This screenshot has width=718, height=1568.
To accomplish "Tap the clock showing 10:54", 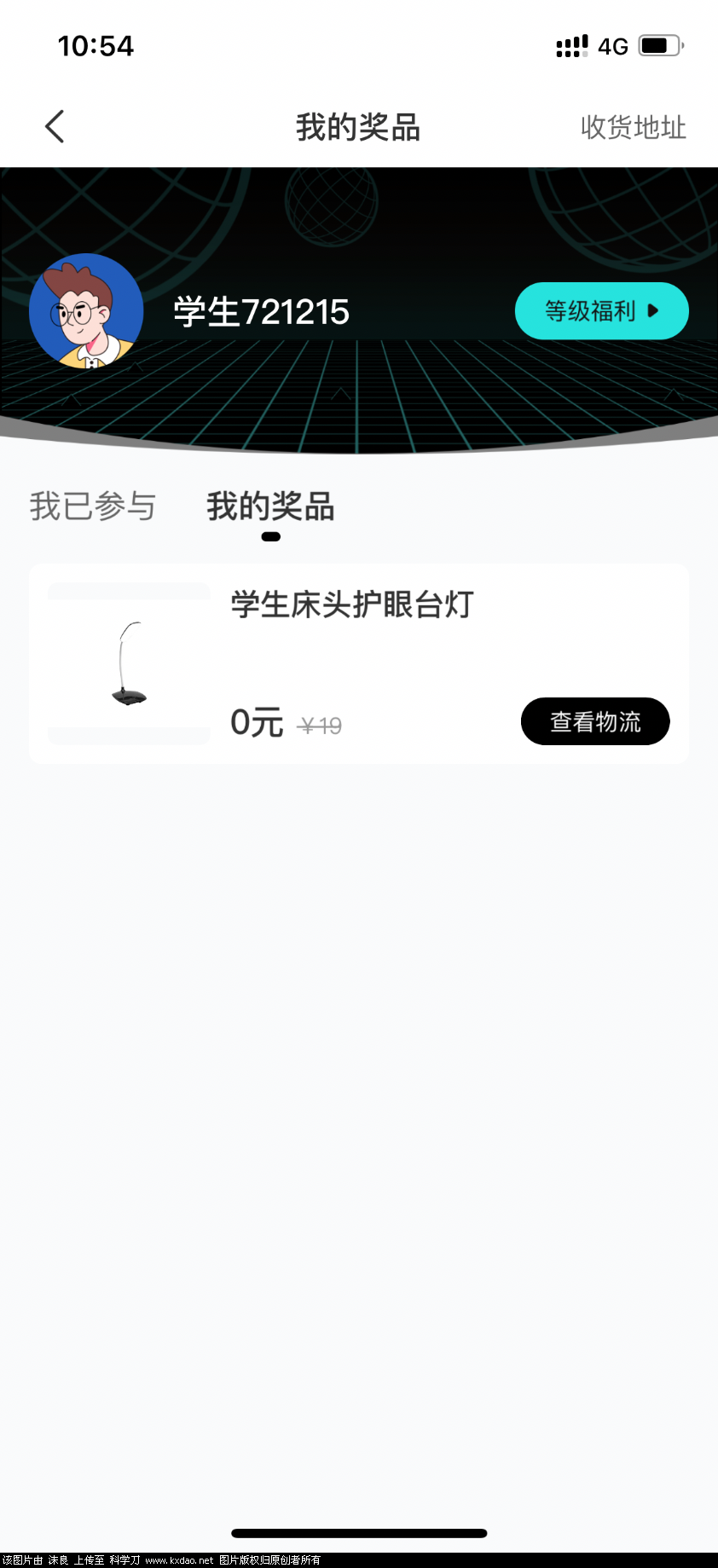I will [x=96, y=46].
